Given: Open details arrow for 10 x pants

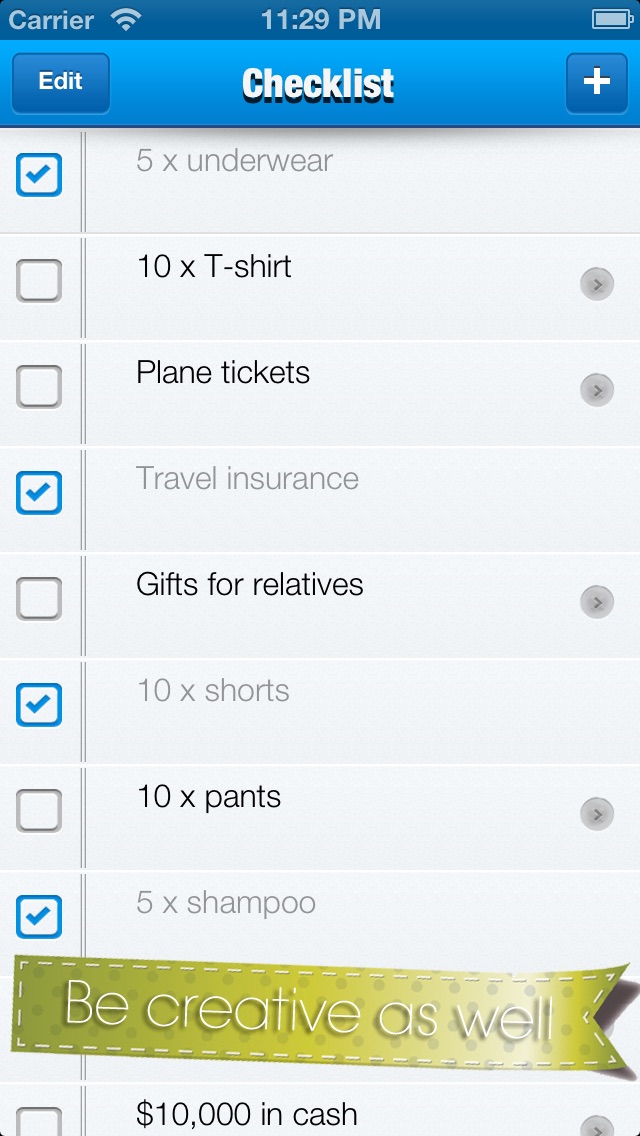Looking at the screenshot, I should click(x=597, y=814).
